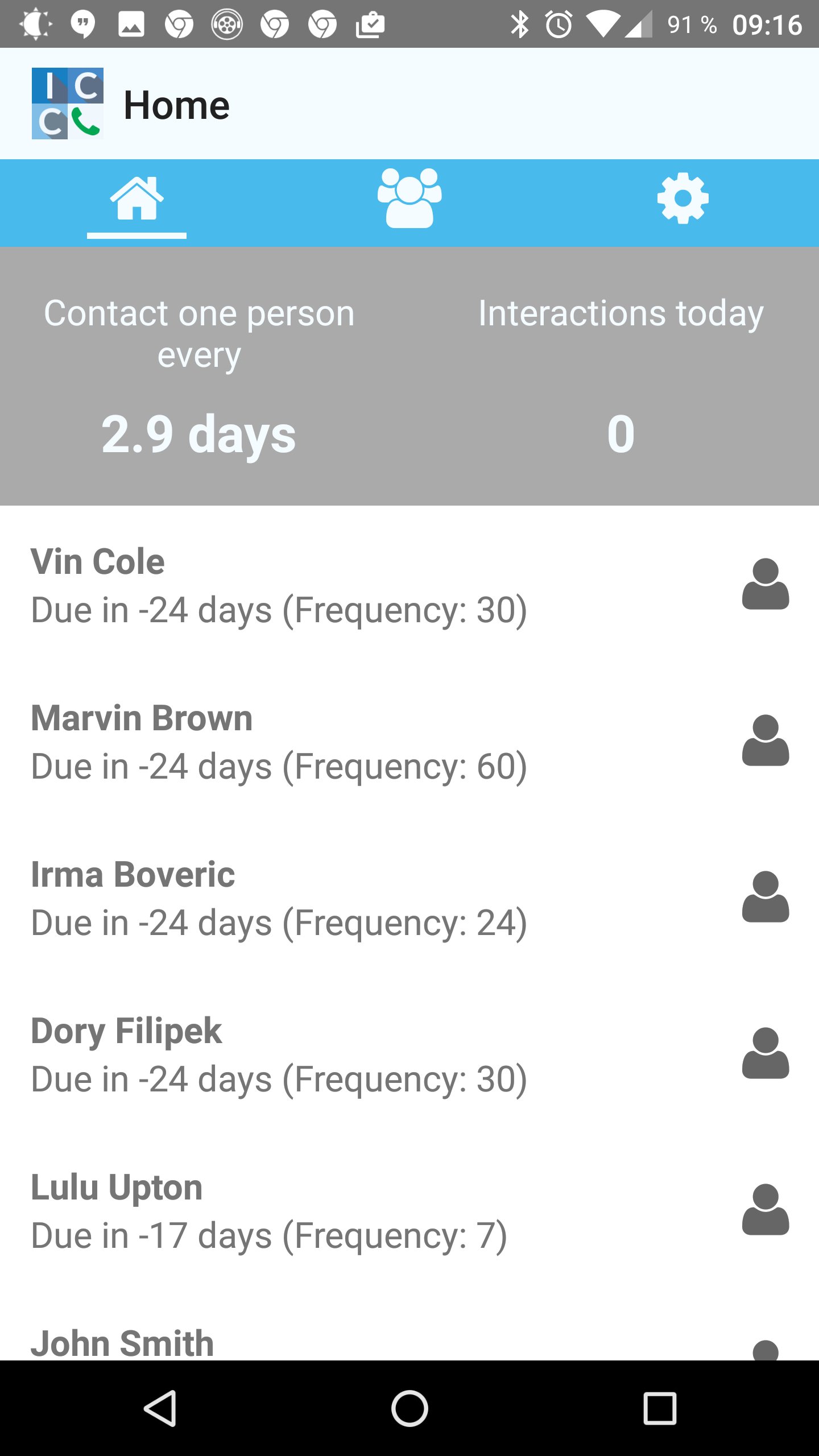This screenshot has height=1456, width=819.
Task: Tap the person icon beside Marvin Brown
Action: [765, 741]
